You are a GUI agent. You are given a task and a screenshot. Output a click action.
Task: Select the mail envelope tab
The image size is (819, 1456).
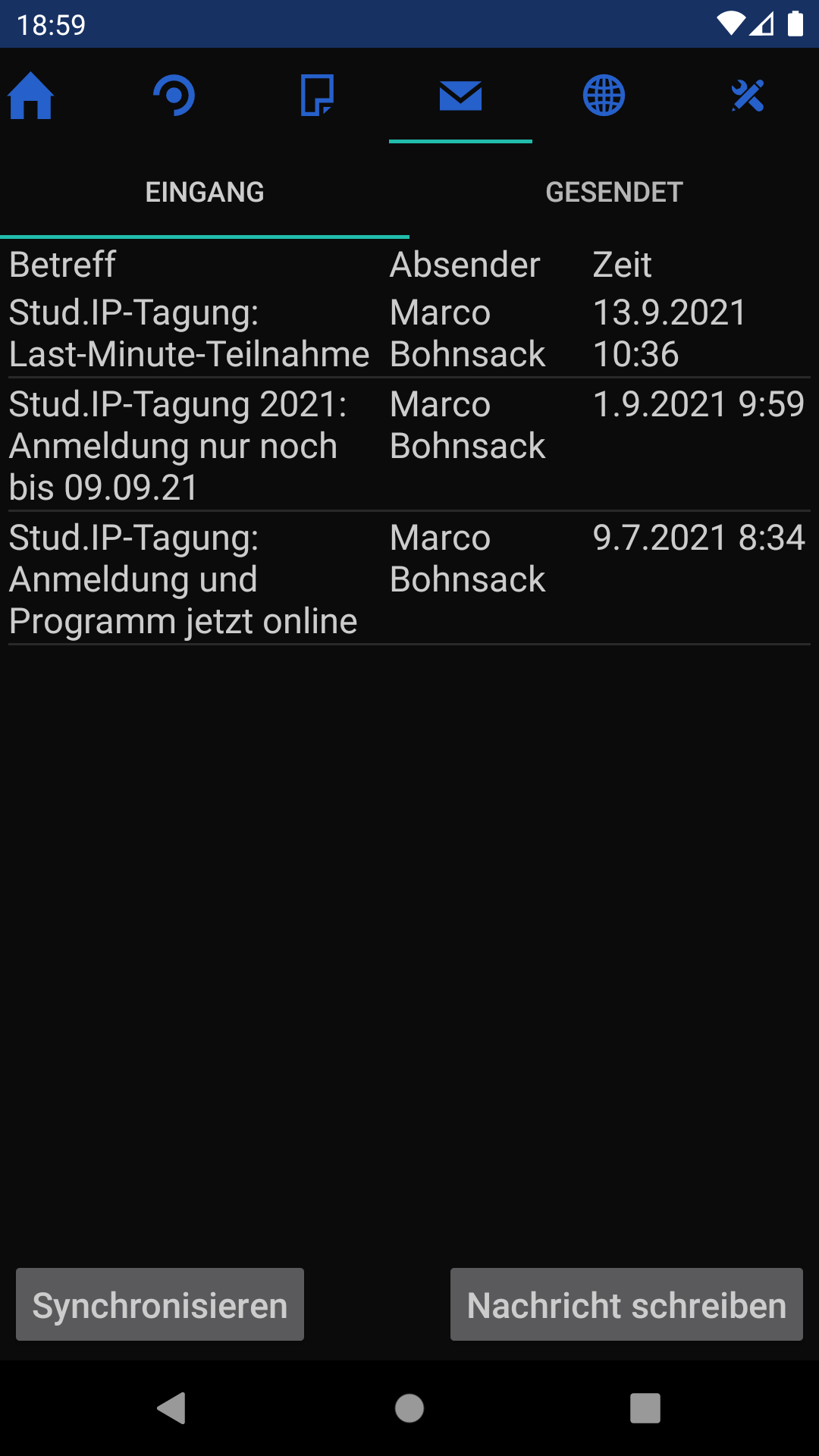coord(460,96)
